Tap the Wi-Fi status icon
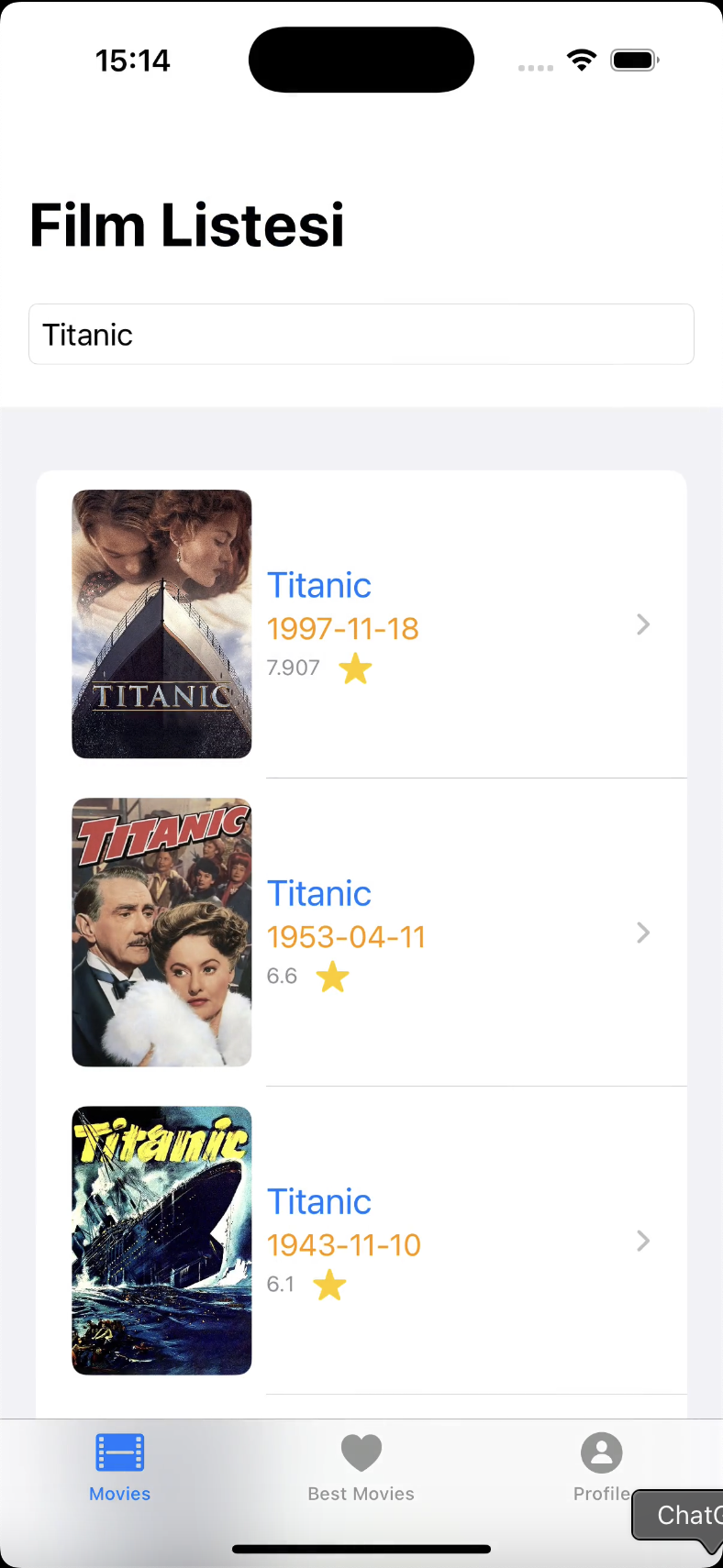 pyautogui.click(x=581, y=59)
